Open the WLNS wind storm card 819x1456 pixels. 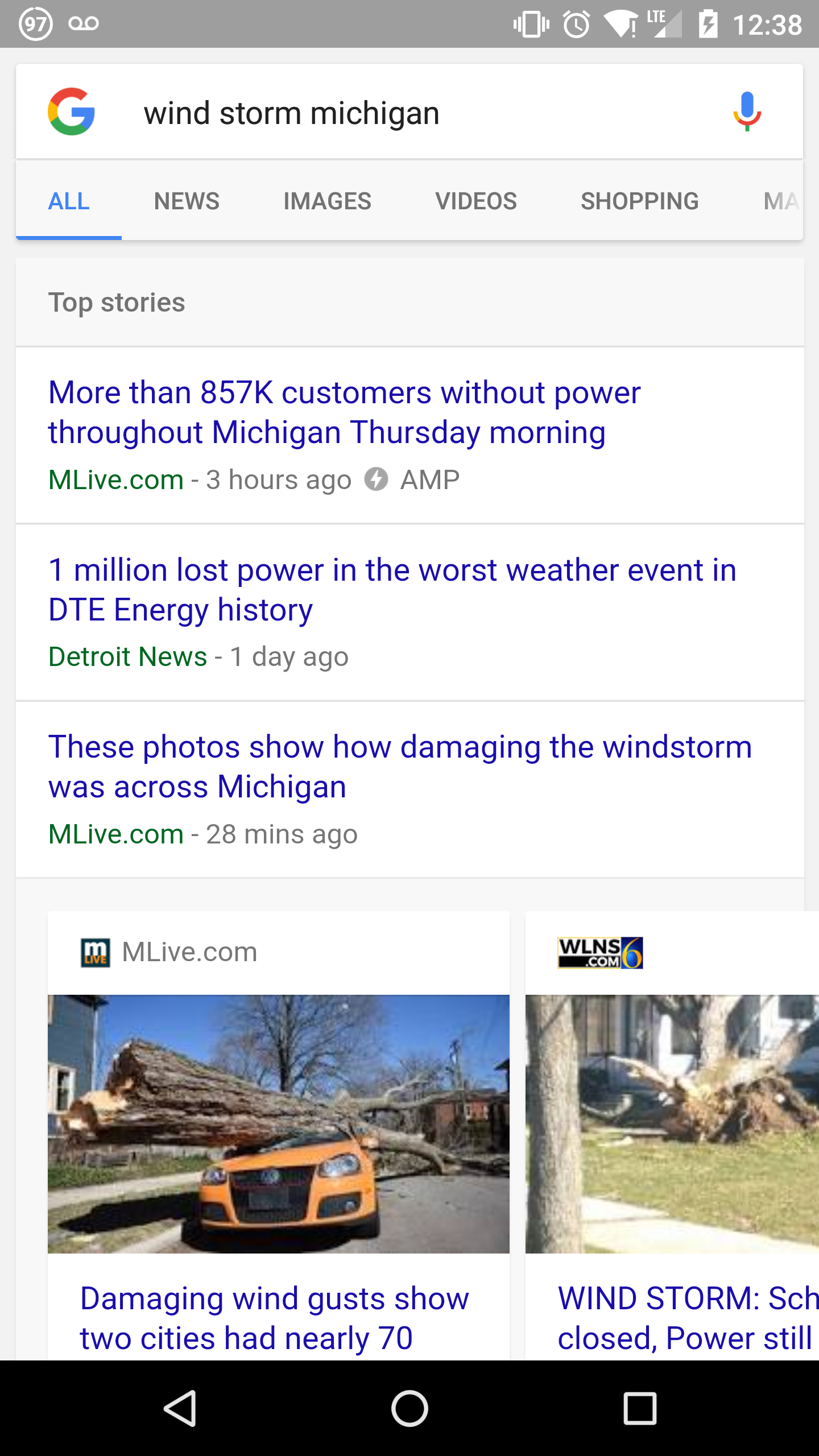(x=671, y=1137)
